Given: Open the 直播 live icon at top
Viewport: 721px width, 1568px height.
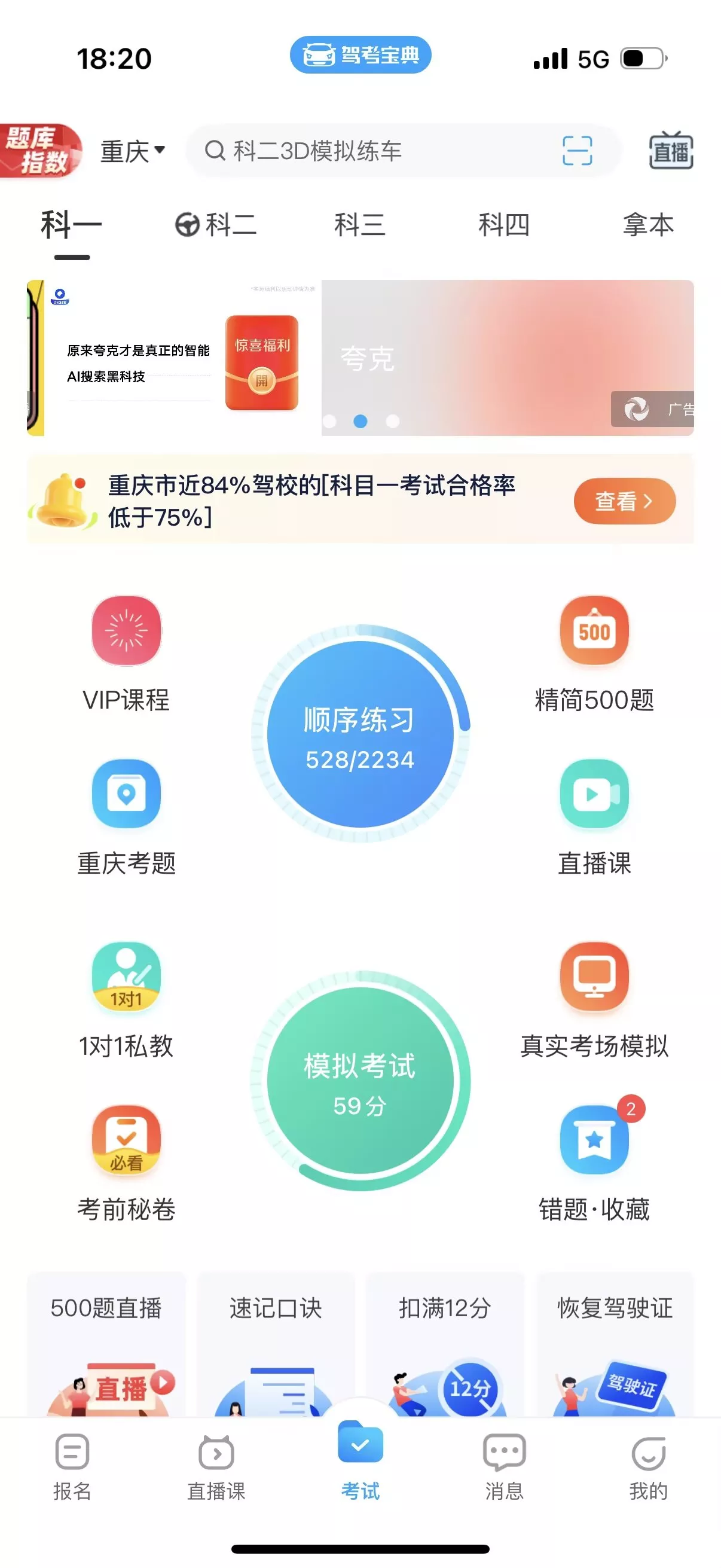Looking at the screenshot, I should (x=671, y=150).
